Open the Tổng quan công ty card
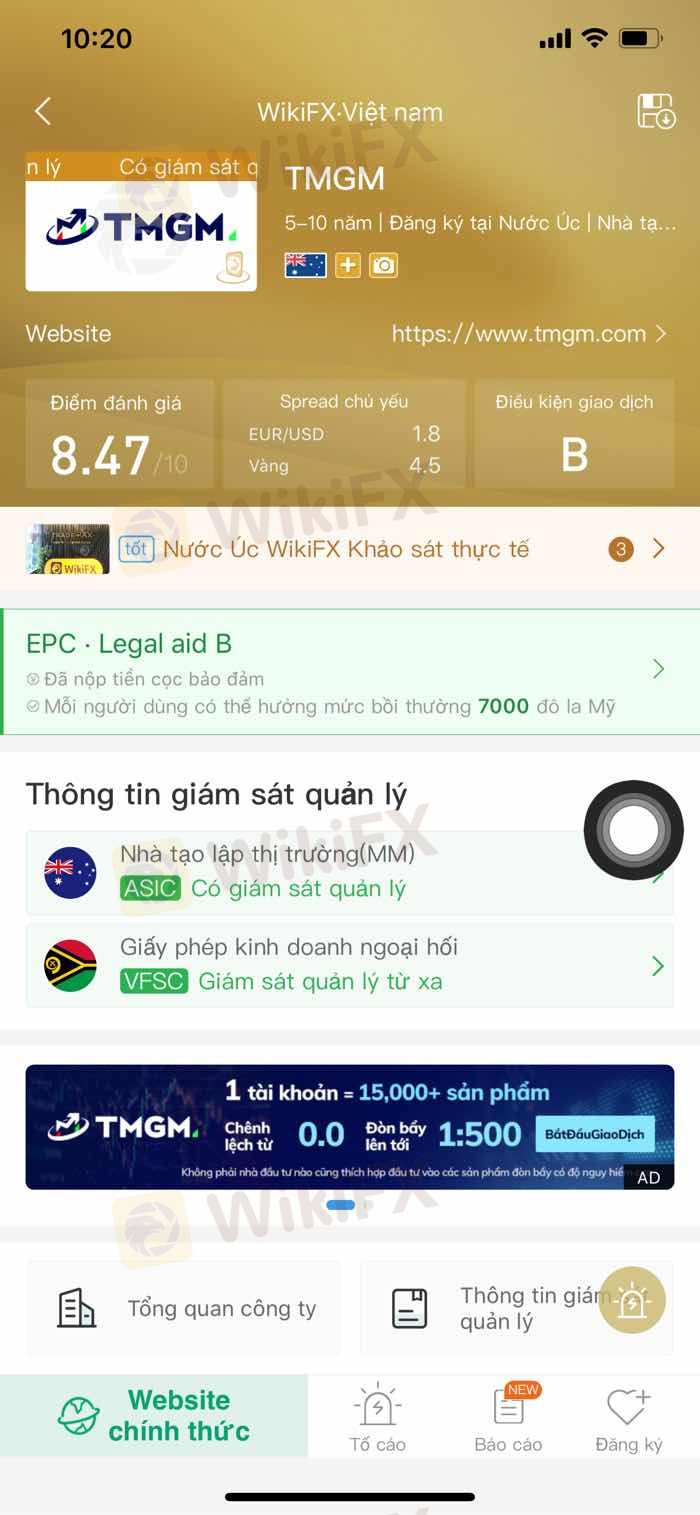Image resolution: width=700 pixels, height=1515 pixels. pos(184,1308)
